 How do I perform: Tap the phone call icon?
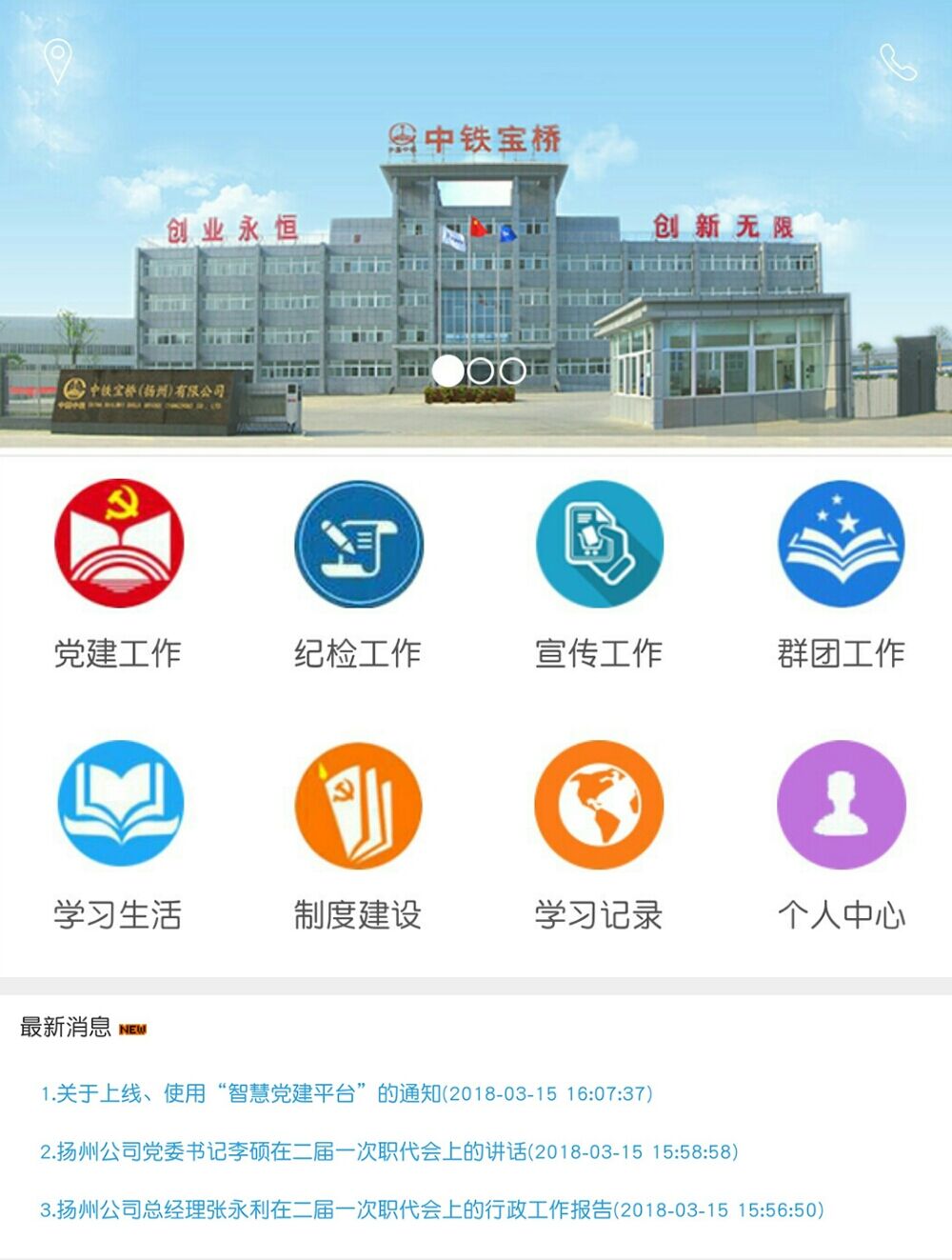897,62
